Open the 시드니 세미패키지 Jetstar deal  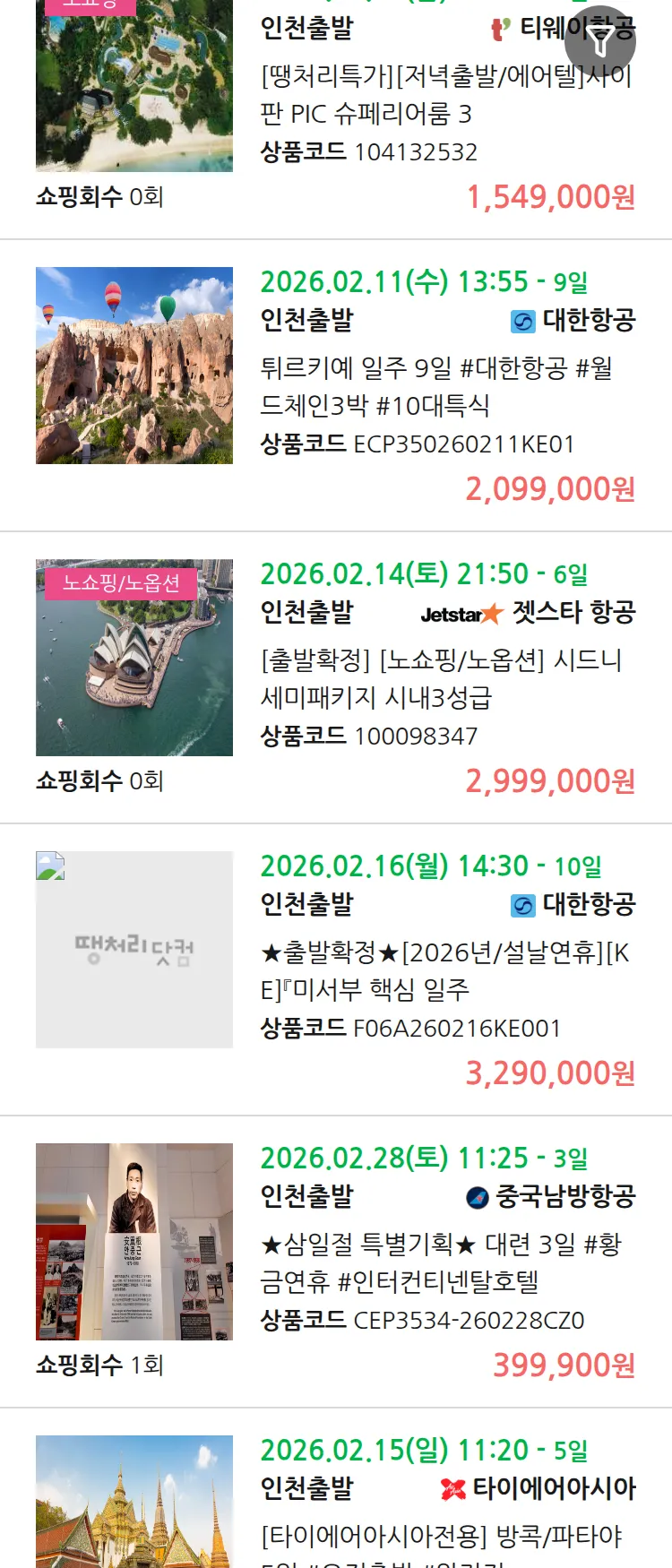pyautogui.click(x=440, y=678)
